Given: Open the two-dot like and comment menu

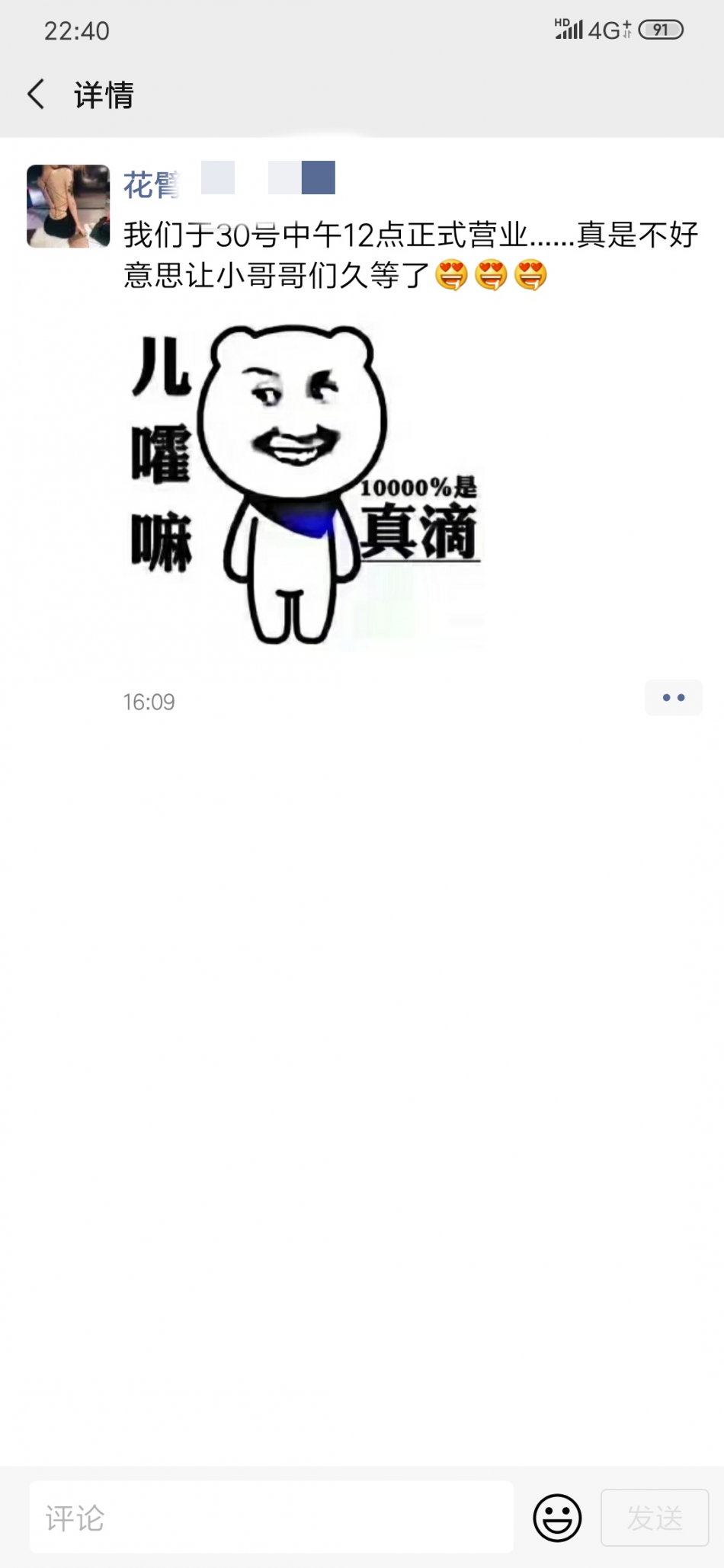Looking at the screenshot, I should pos(673,697).
